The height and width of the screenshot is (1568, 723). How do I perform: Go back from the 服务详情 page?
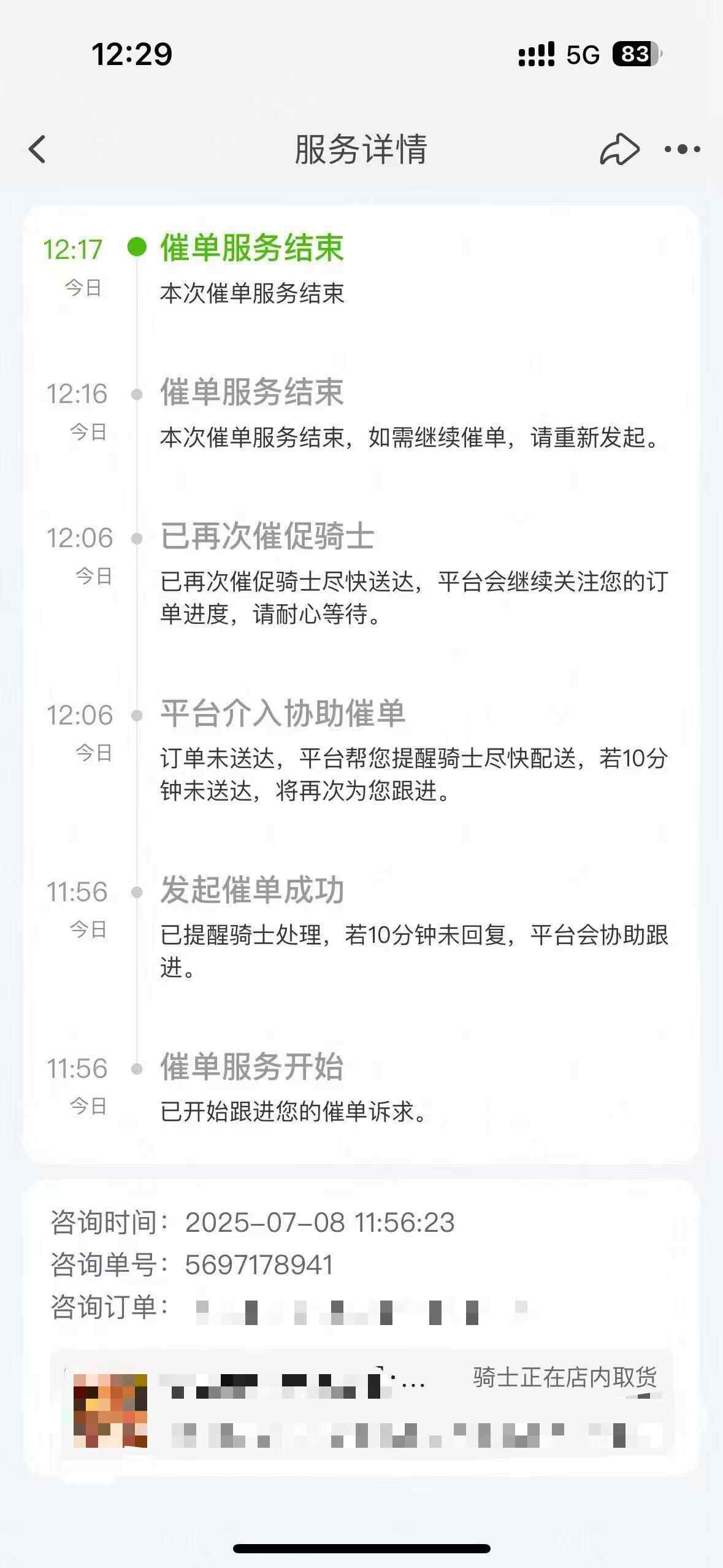coord(37,149)
